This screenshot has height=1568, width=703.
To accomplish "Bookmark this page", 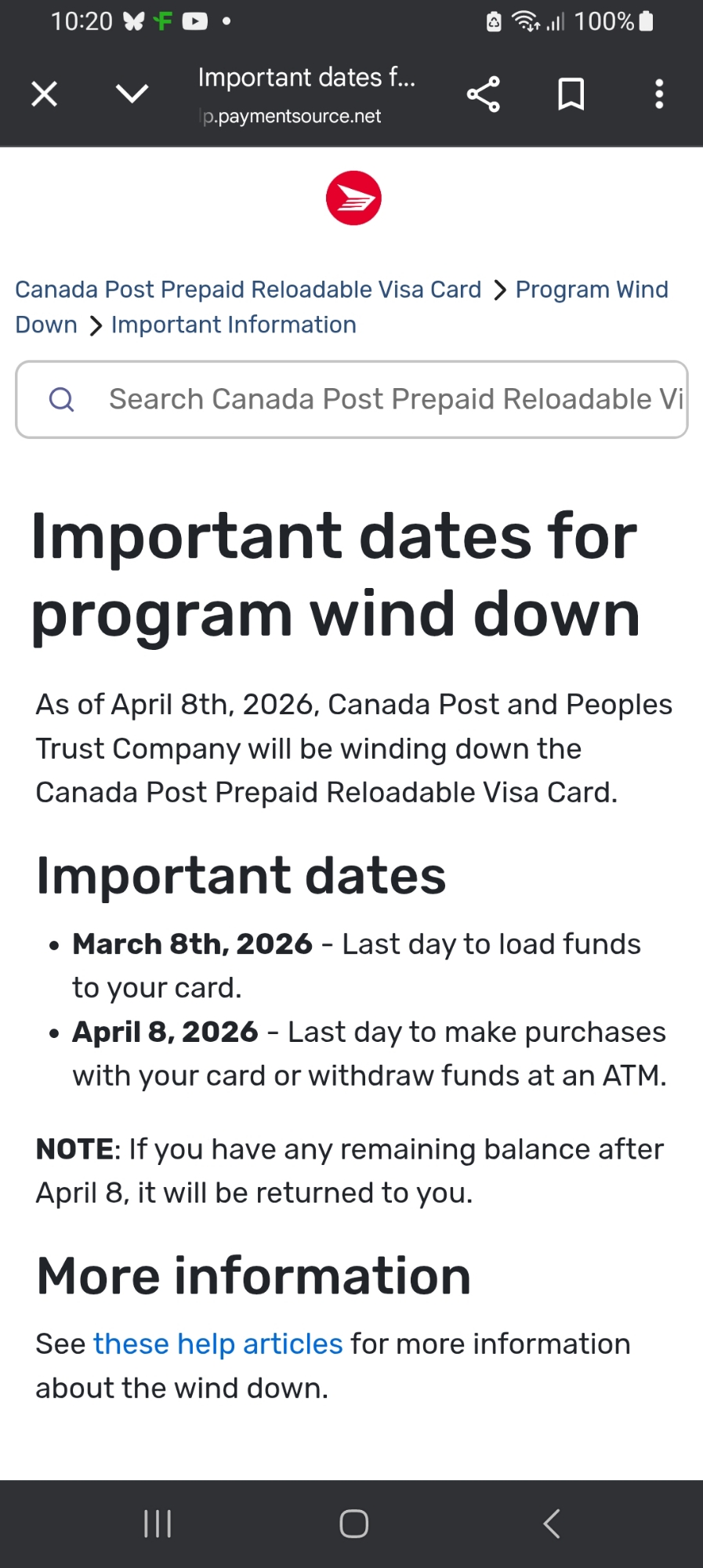I will pos(571,94).
